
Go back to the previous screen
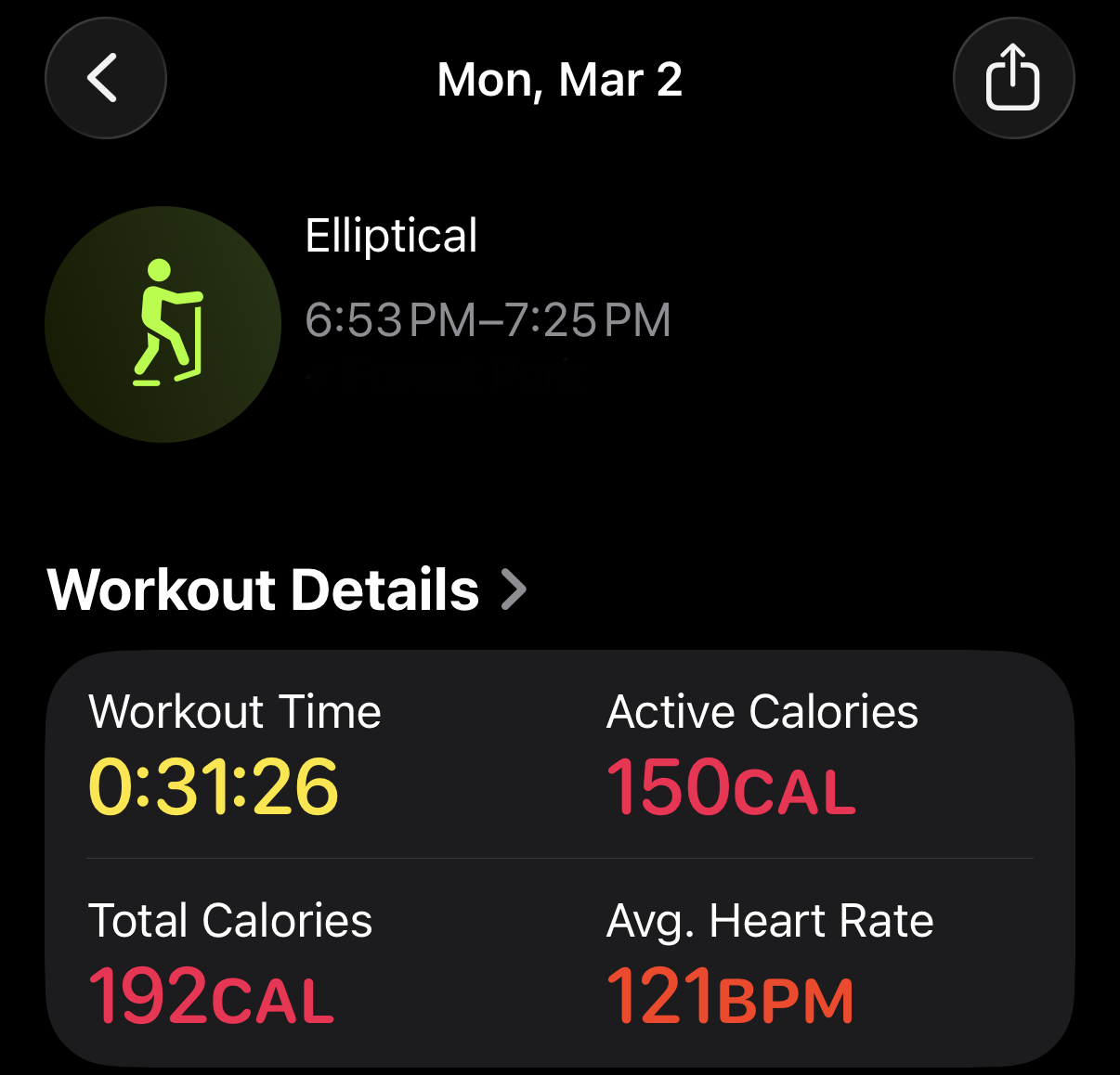(105, 78)
